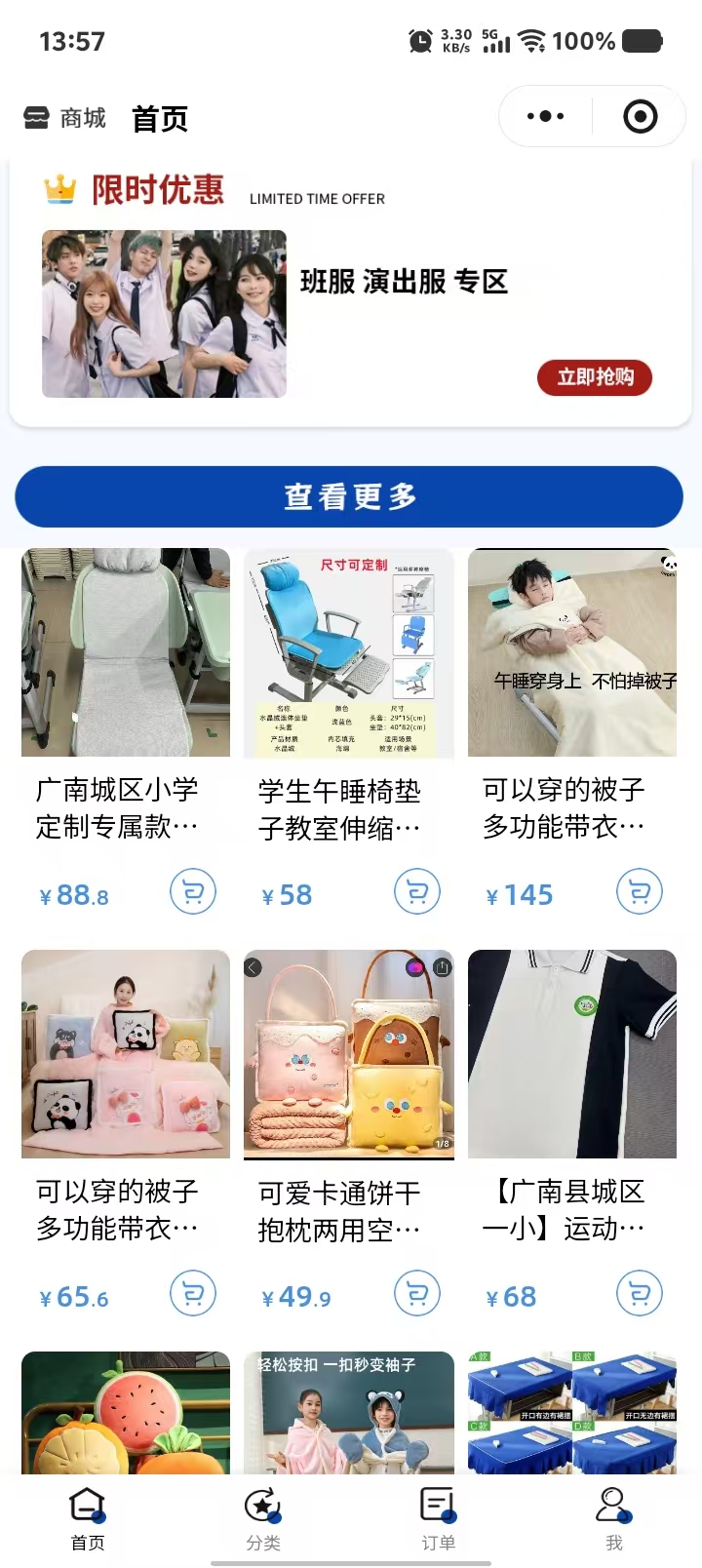The image size is (702, 1568).
Task: View the ¥145 可以穿的被子 product
Action: (572, 653)
